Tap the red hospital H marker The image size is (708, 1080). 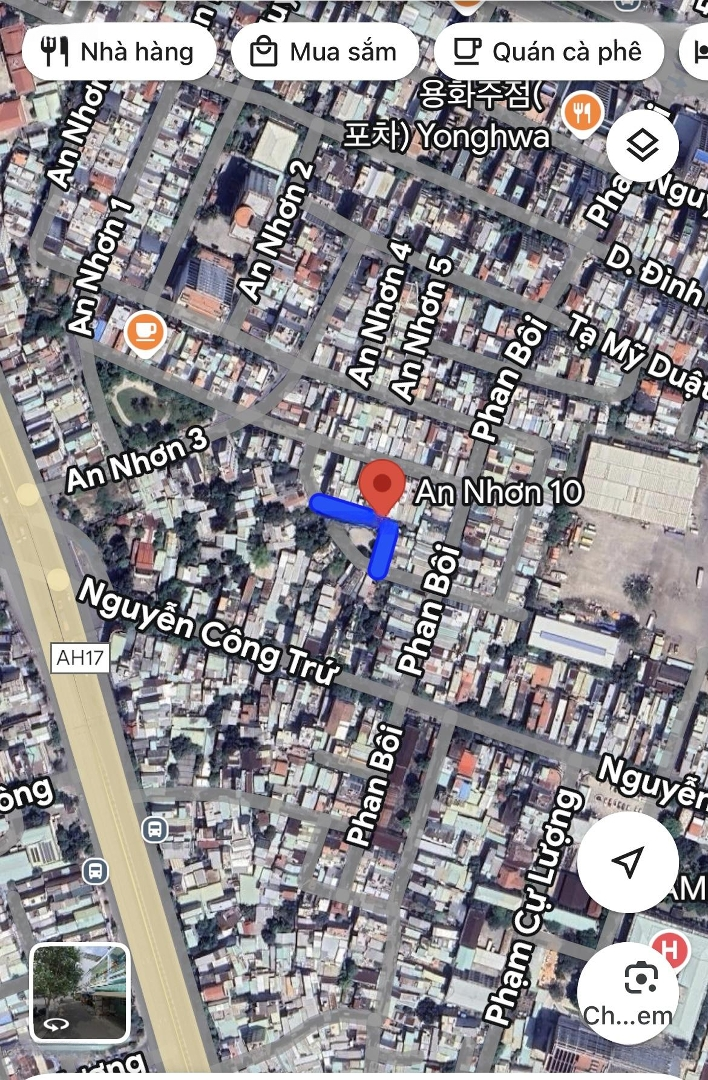[x=669, y=949]
